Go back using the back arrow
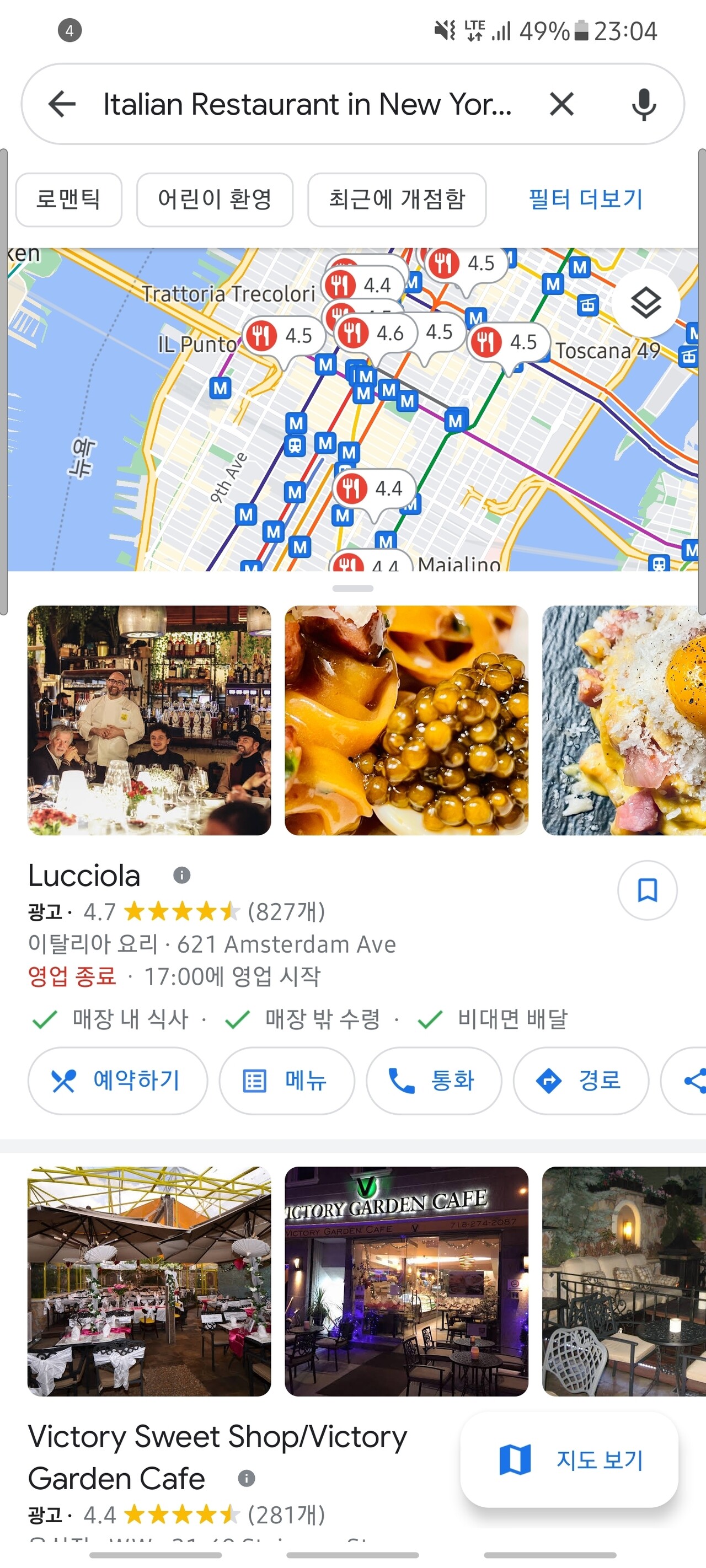The width and height of the screenshot is (706, 1568). 62,104
